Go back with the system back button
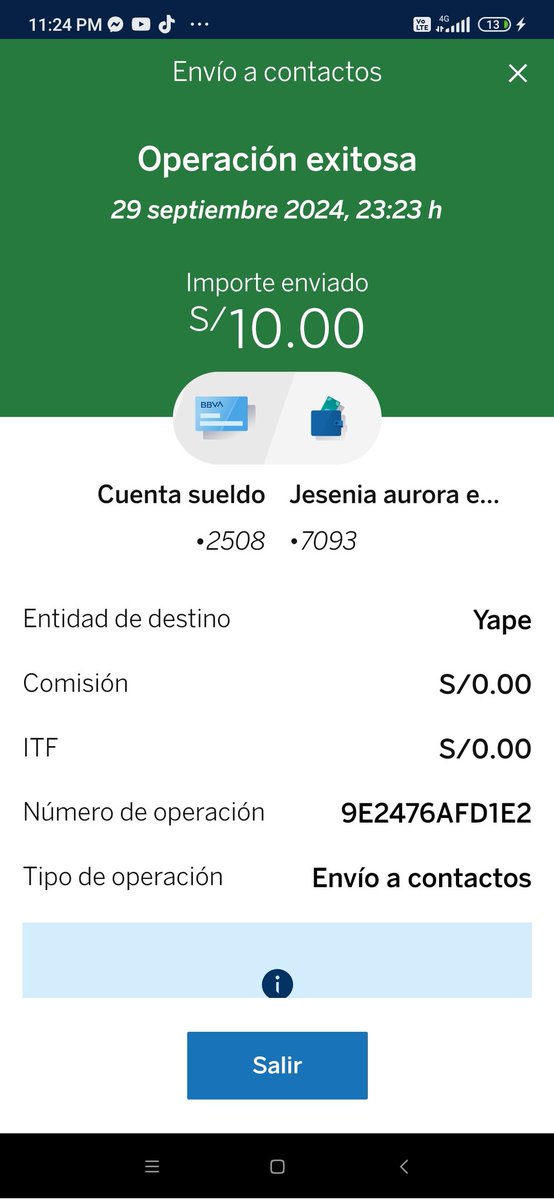The image size is (554, 1200). pyautogui.click(x=404, y=1166)
